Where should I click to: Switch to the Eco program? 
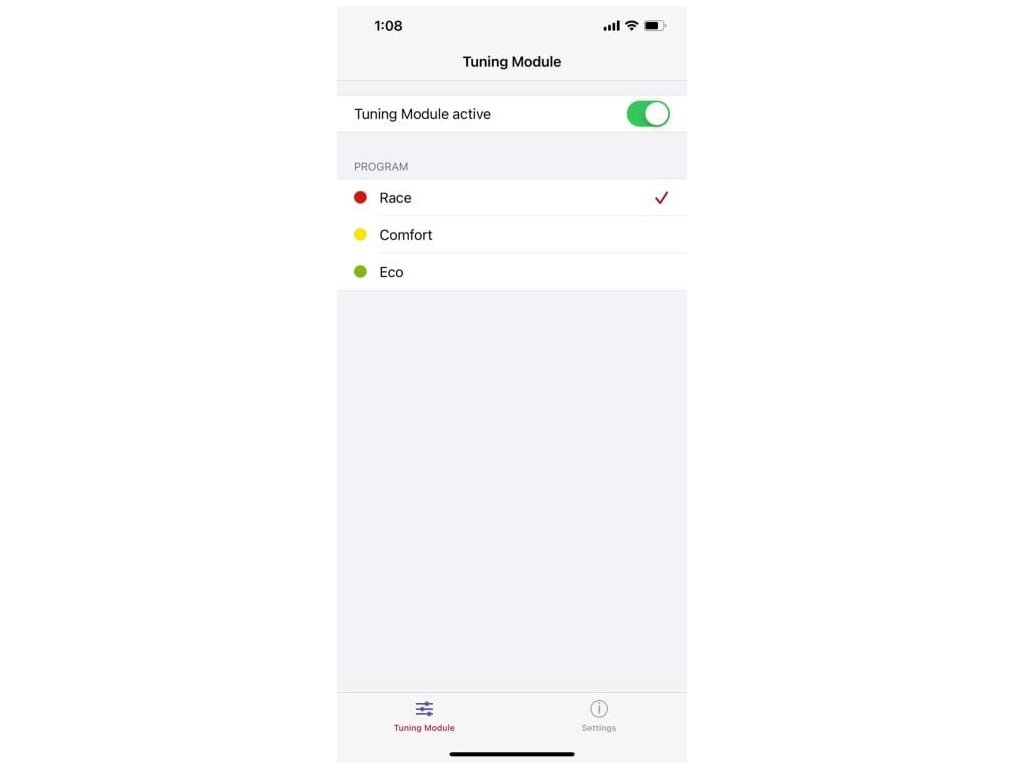pos(511,272)
